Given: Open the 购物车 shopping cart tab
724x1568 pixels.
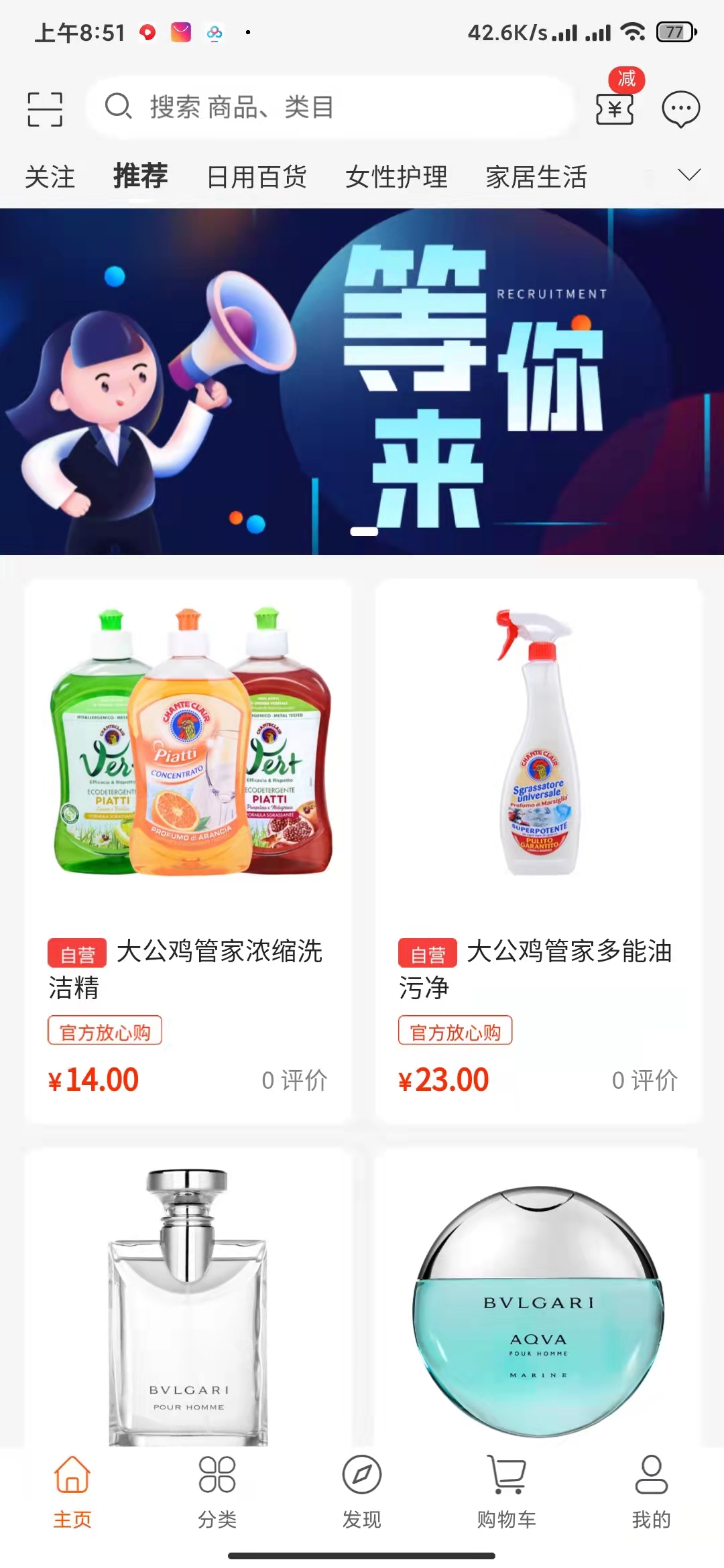Looking at the screenshot, I should tap(507, 1492).
